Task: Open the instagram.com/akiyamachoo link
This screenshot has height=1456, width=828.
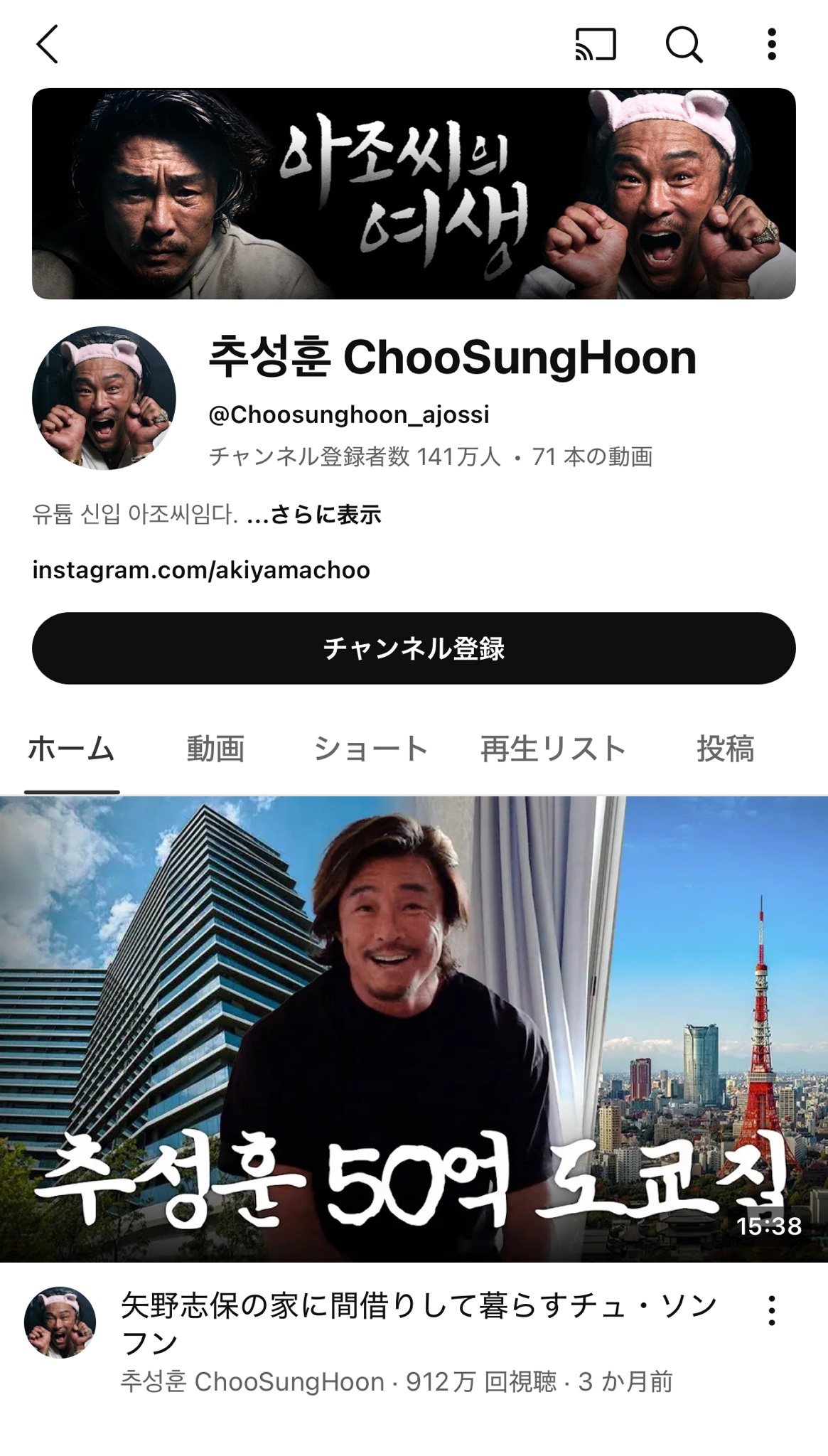Action: click(x=201, y=569)
